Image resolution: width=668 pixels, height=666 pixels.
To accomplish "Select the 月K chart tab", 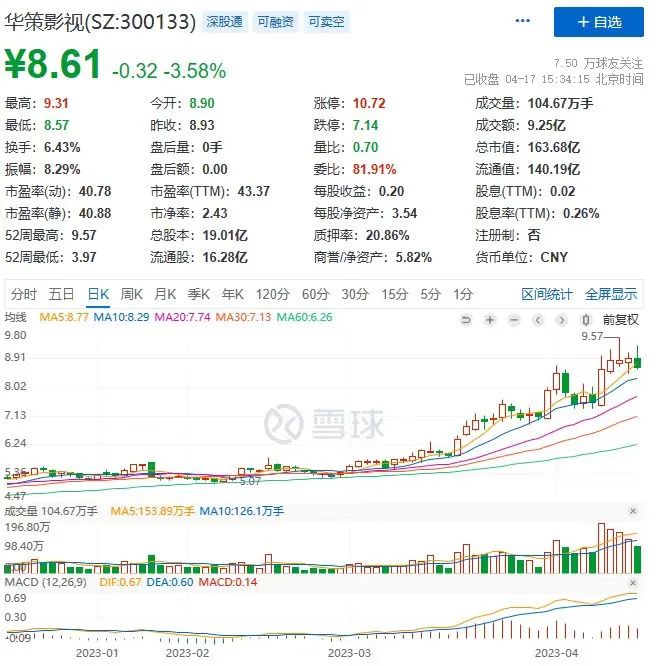I will click(x=165, y=294).
